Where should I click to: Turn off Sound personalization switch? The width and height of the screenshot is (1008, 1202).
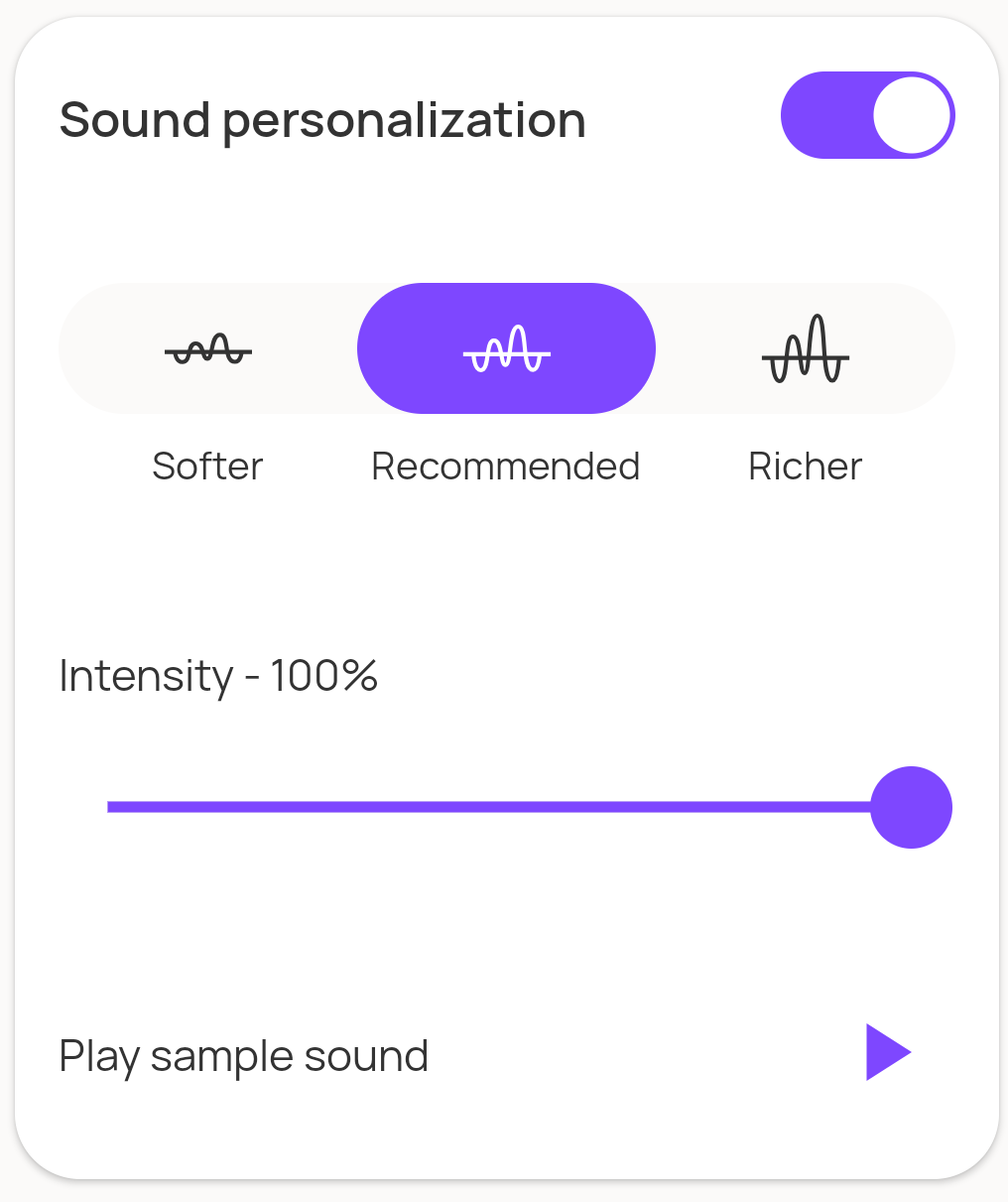[x=867, y=115]
